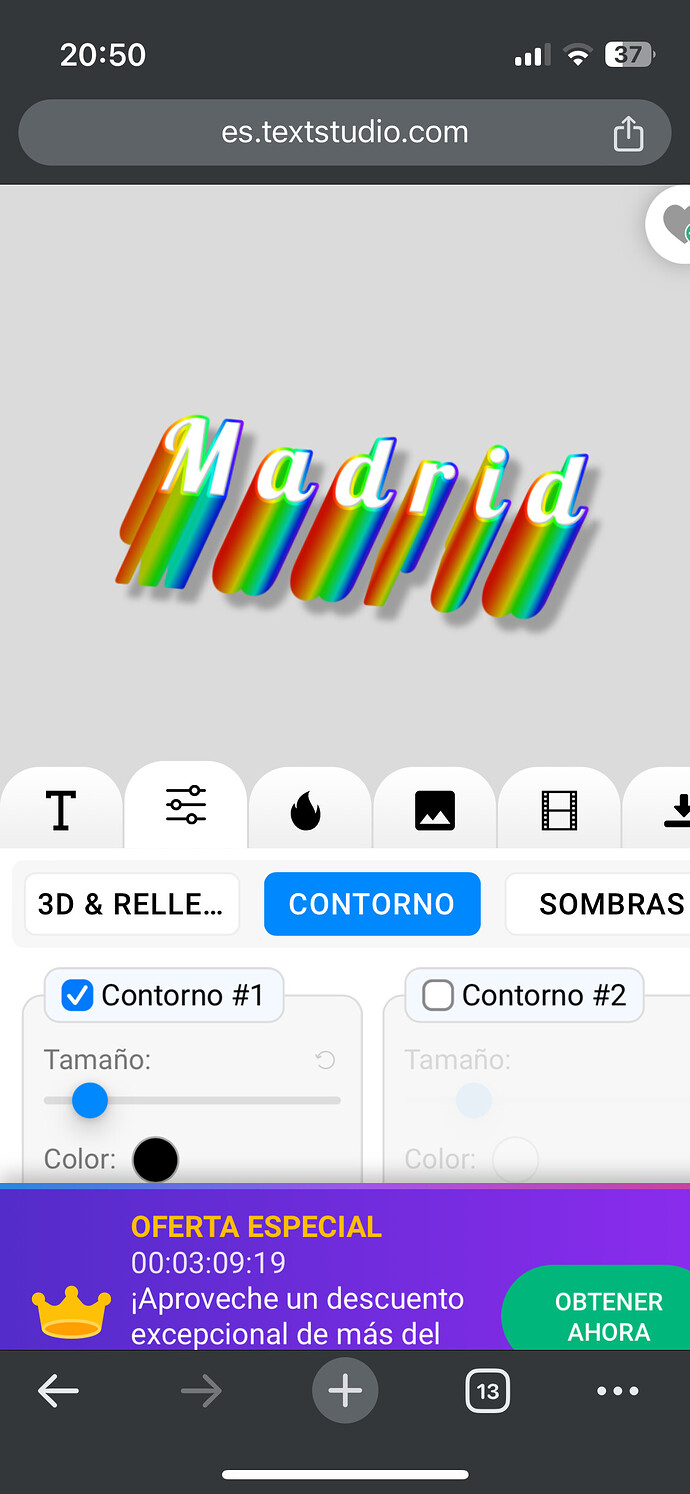Select the CONTORNO section
Viewport: 690px width, 1494px height.
click(x=372, y=904)
